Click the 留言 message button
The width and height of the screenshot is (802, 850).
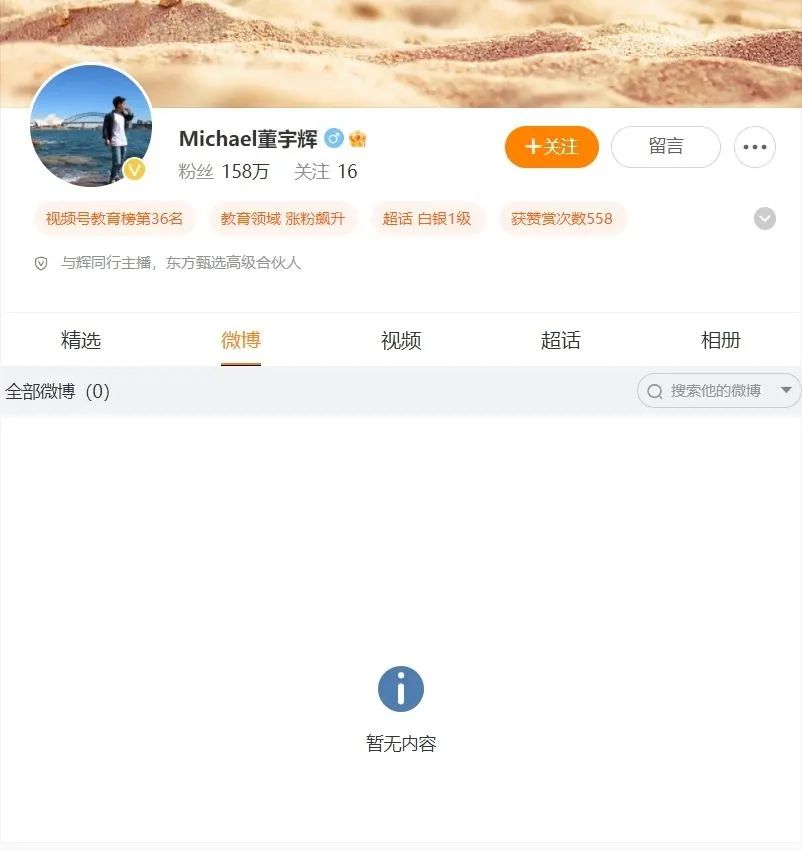(665, 146)
